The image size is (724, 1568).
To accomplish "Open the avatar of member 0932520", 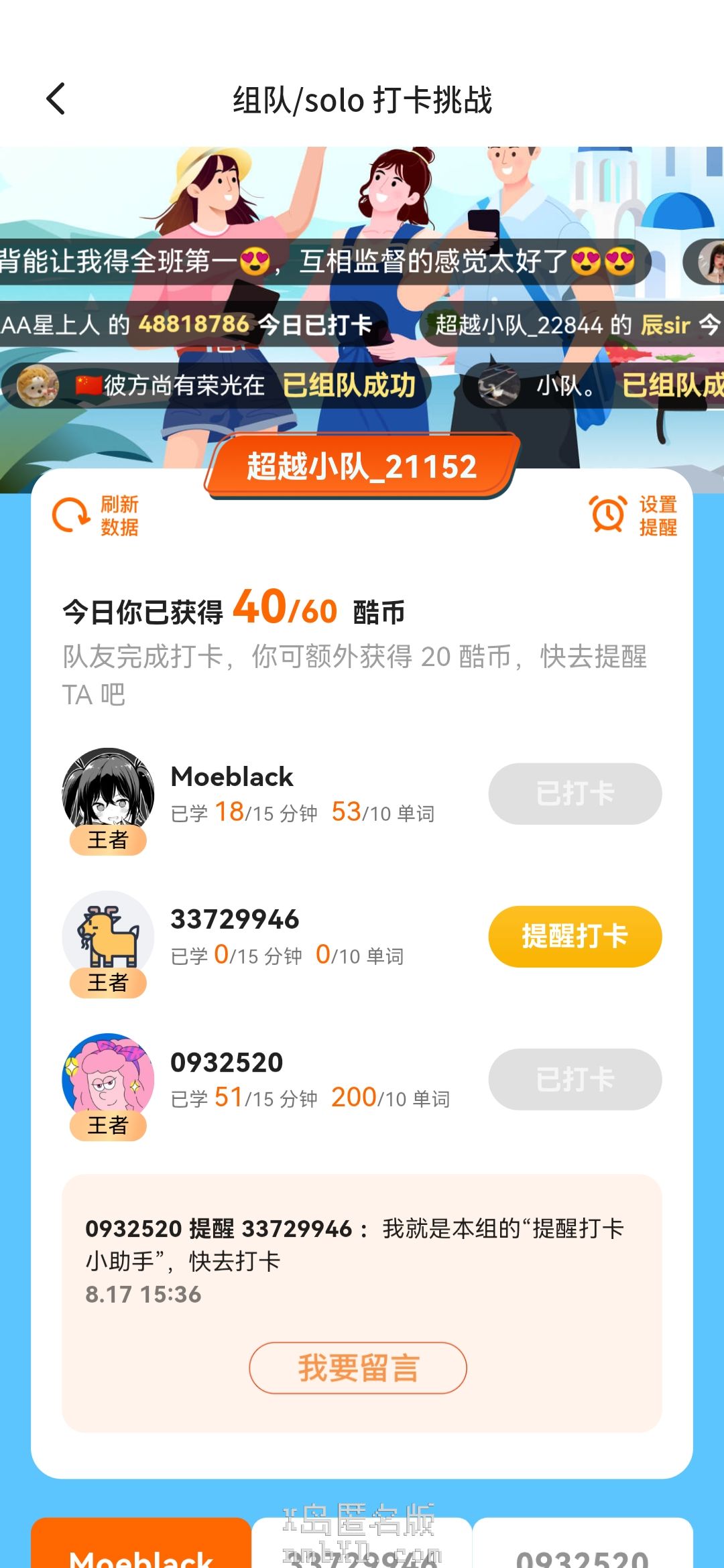I will (108, 1078).
